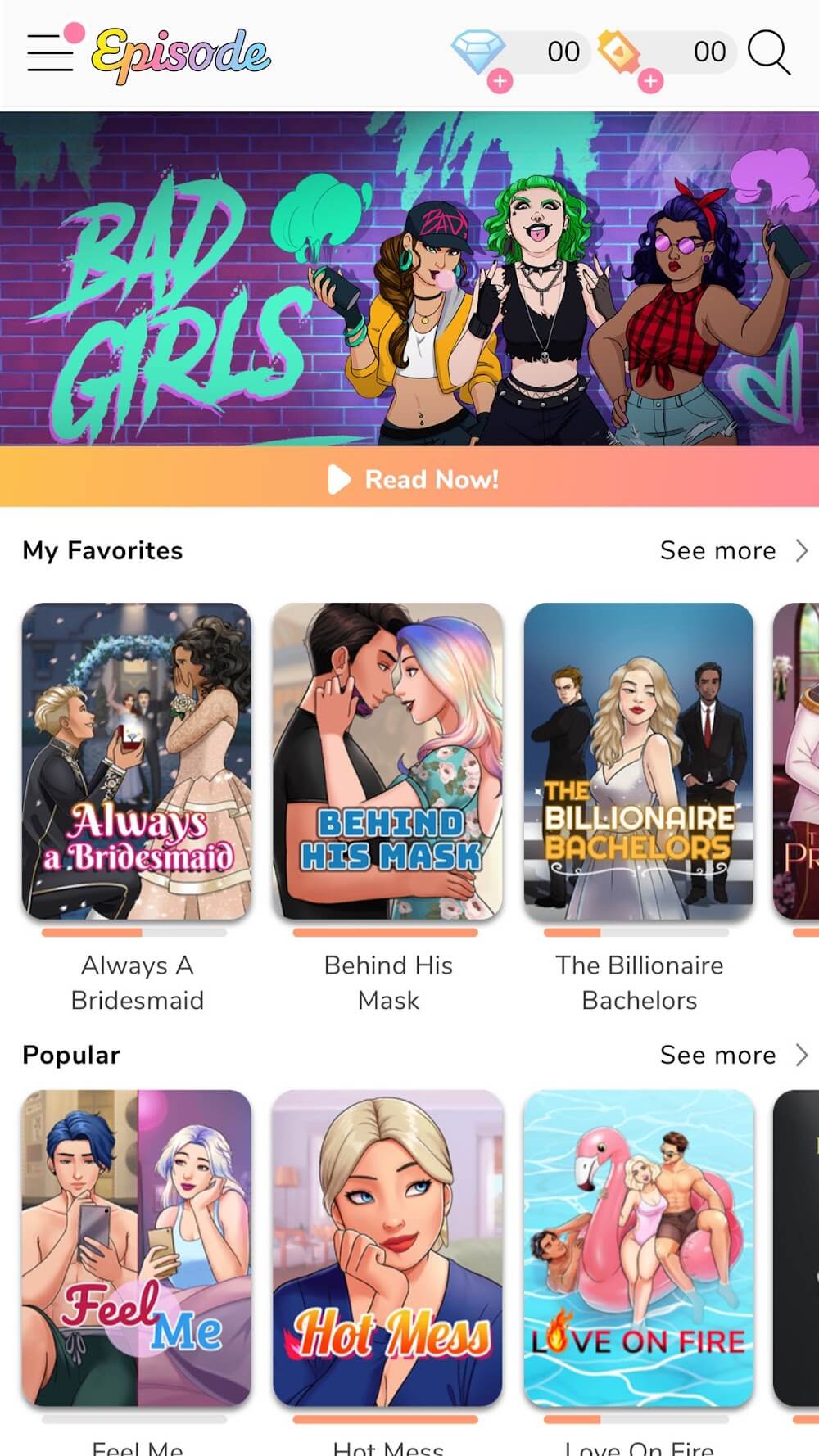Add more gems

coord(500,81)
